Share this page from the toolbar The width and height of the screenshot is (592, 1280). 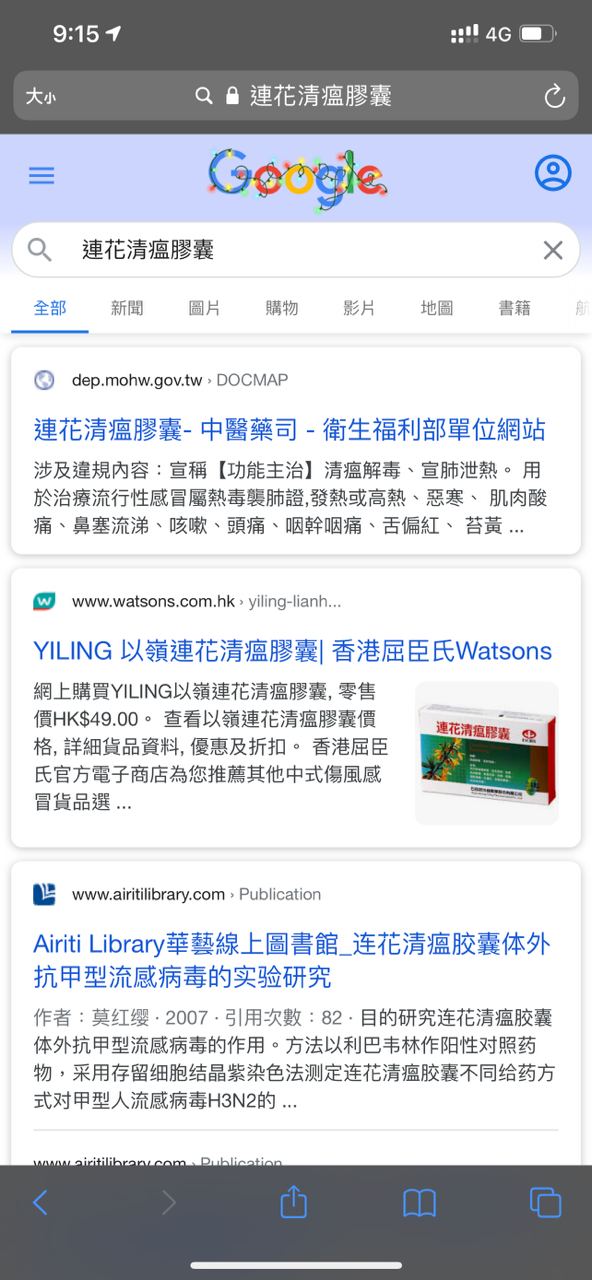click(293, 1201)
